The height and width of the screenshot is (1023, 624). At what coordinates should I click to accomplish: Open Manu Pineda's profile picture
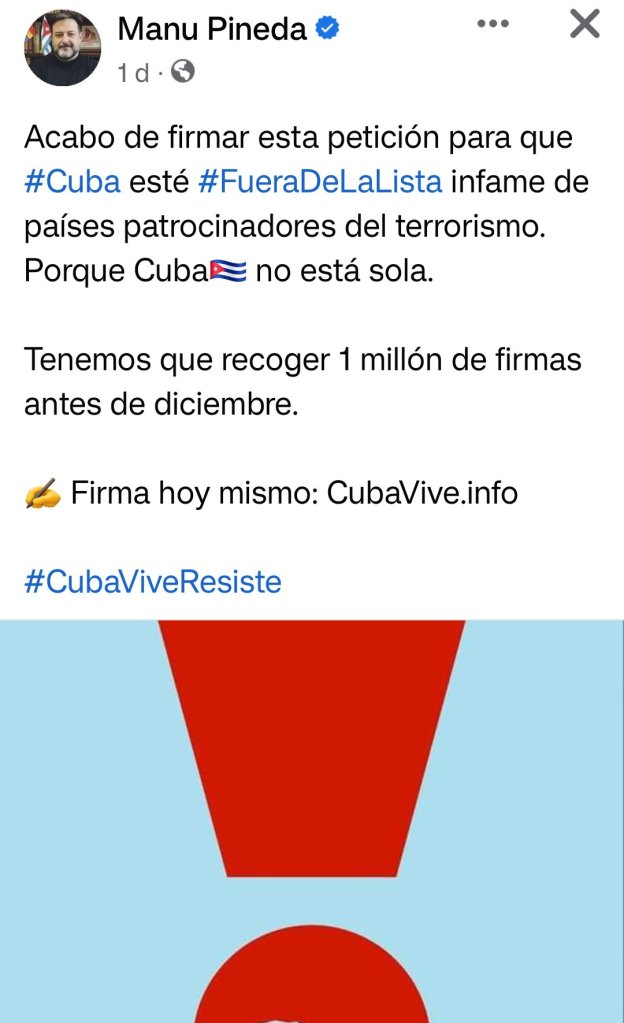pos(62,48)
